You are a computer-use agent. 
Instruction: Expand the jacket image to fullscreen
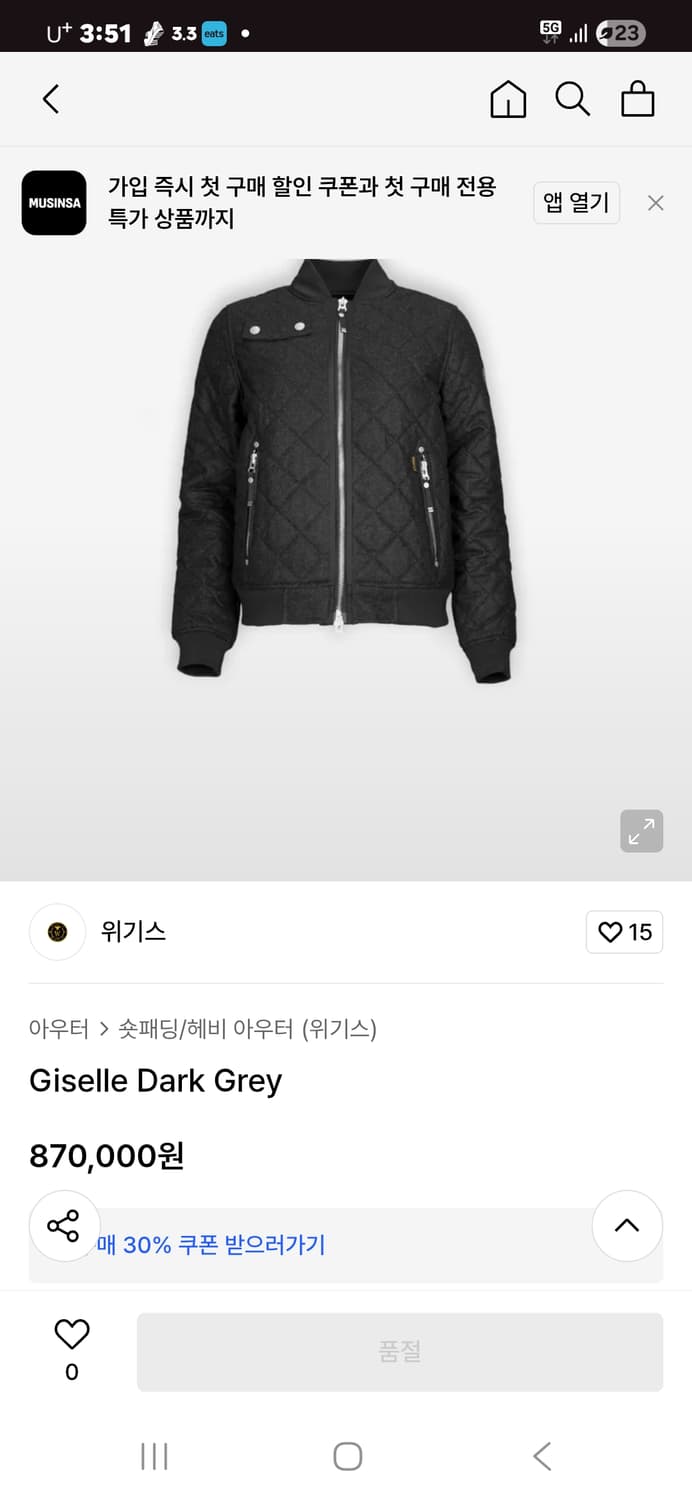tap(641, 830)
